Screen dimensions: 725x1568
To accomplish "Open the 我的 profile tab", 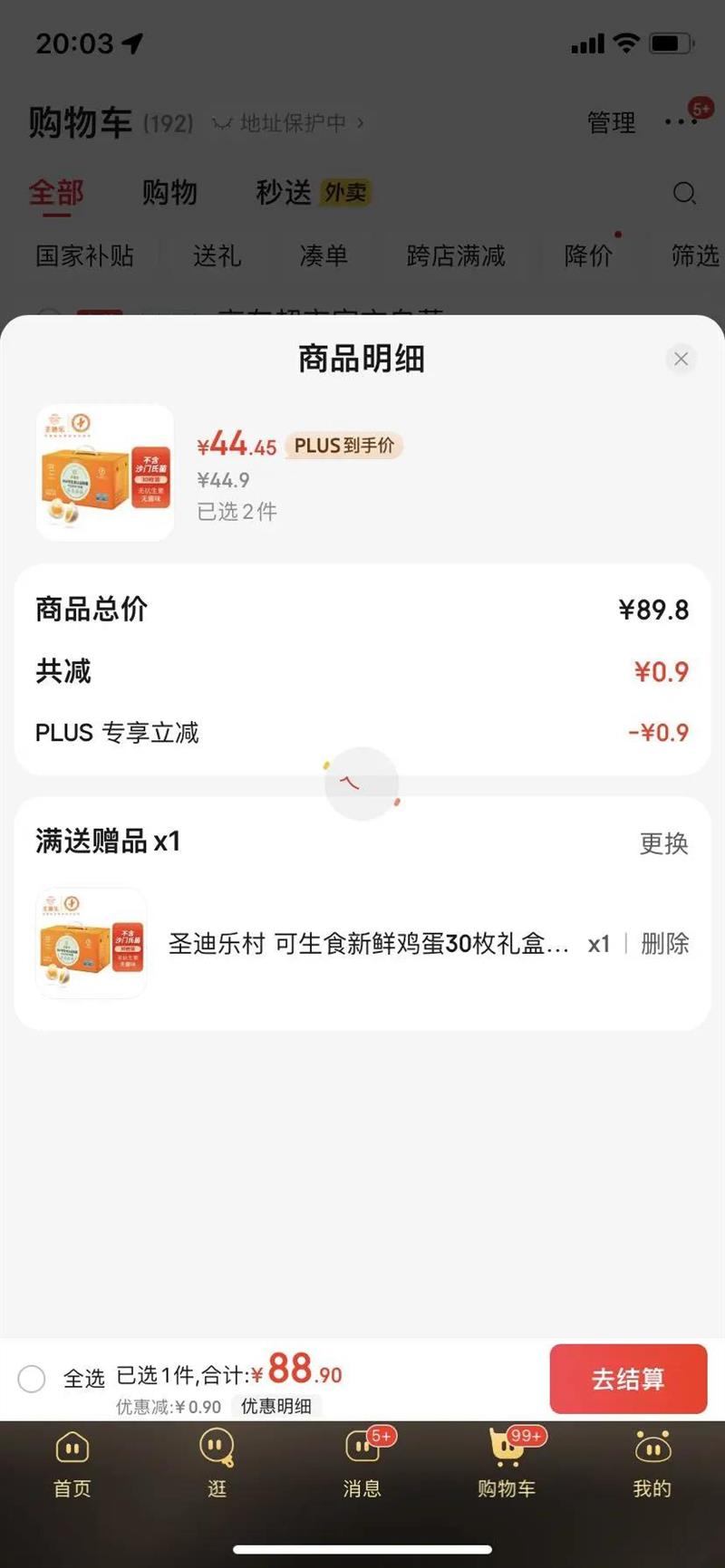I will (652, 1464).
